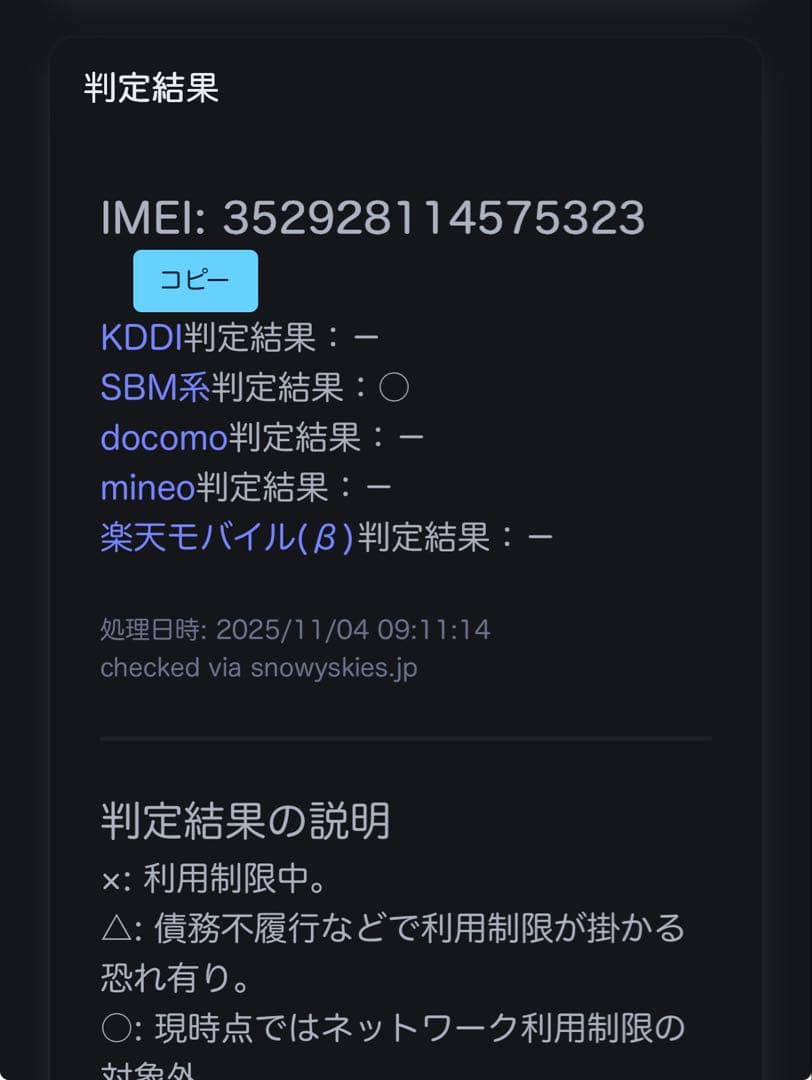Visit the mineo link

pos(147,487)
